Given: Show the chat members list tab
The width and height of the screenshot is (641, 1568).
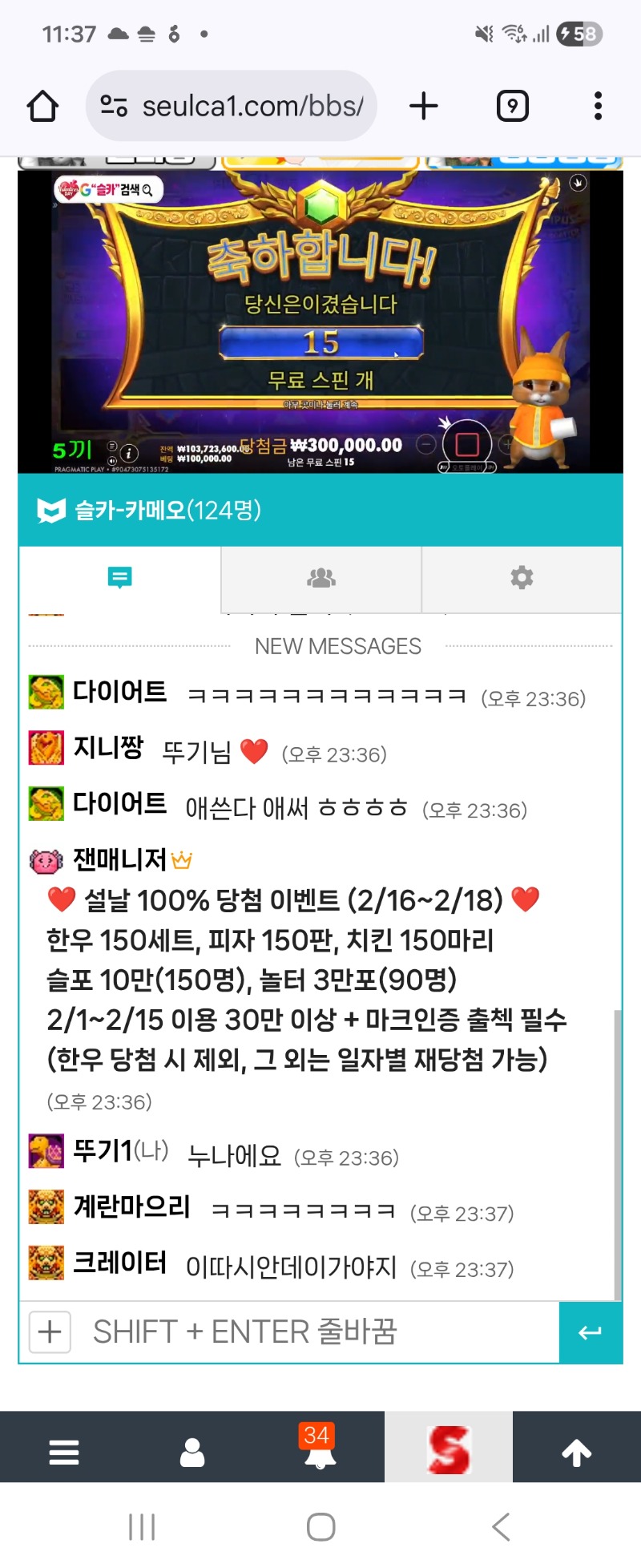Looking at the screenshot, I should (321, 578).
